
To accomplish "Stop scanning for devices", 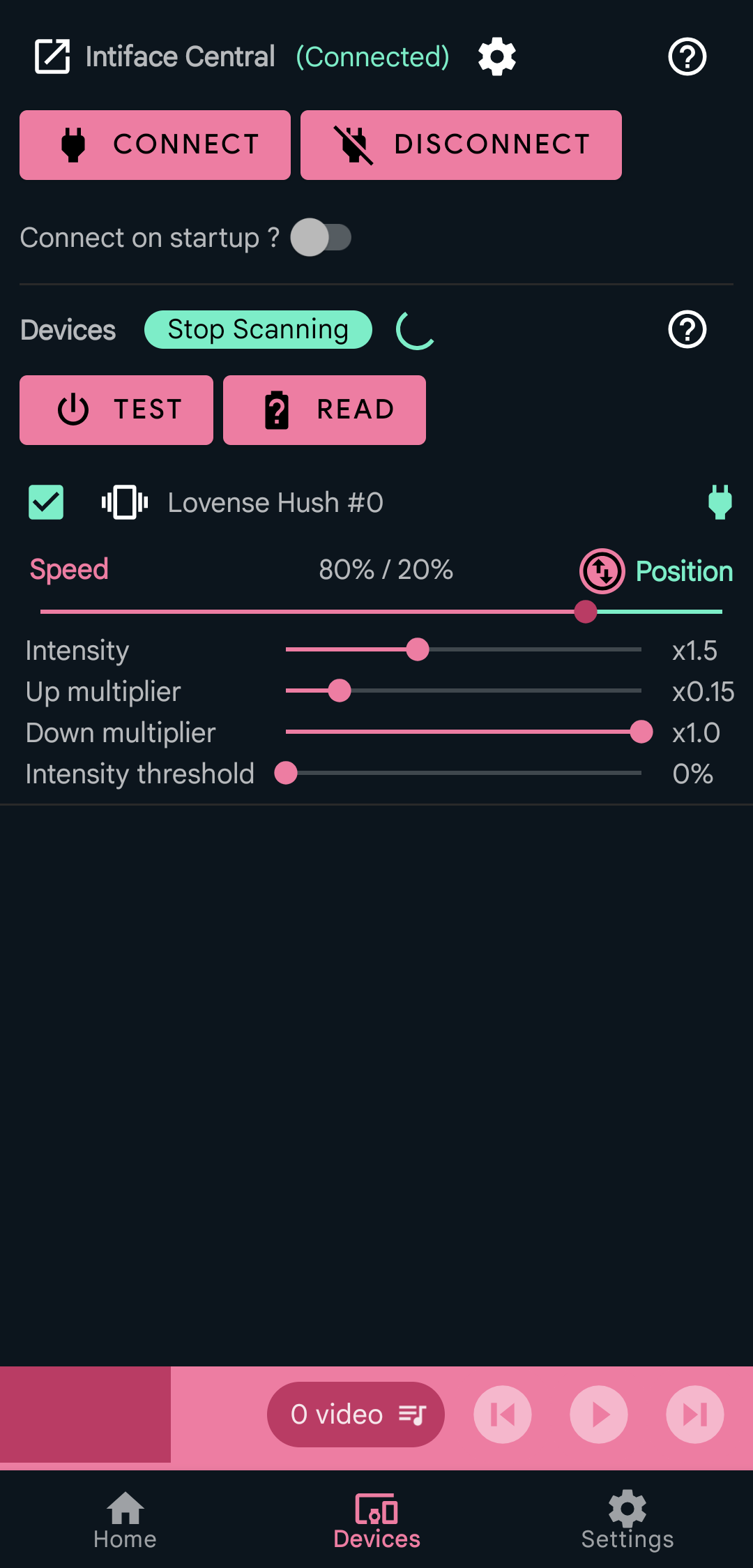I will tap(258, 329).
